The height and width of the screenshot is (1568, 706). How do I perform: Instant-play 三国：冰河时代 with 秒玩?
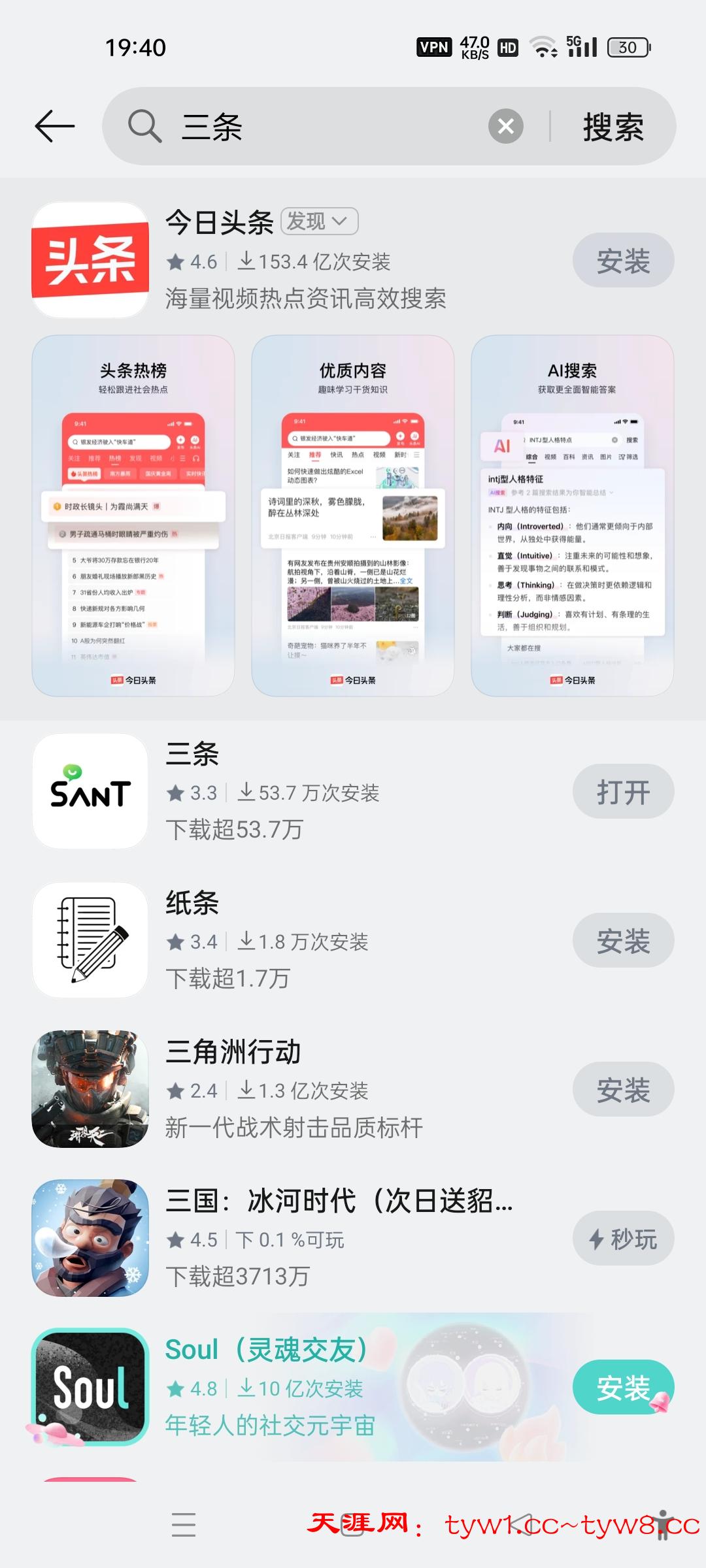click(623, 1239)
